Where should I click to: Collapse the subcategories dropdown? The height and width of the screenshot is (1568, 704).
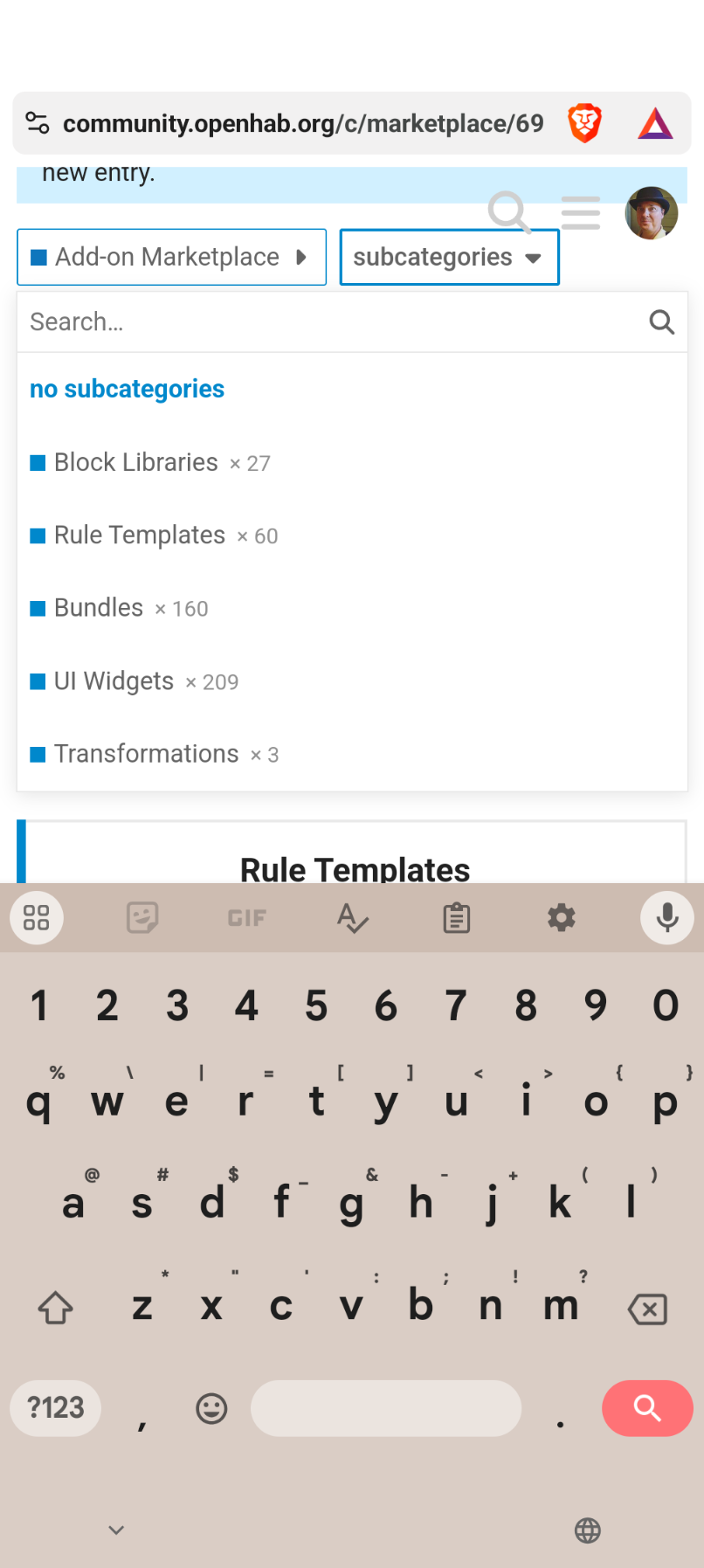pos(449,257)
